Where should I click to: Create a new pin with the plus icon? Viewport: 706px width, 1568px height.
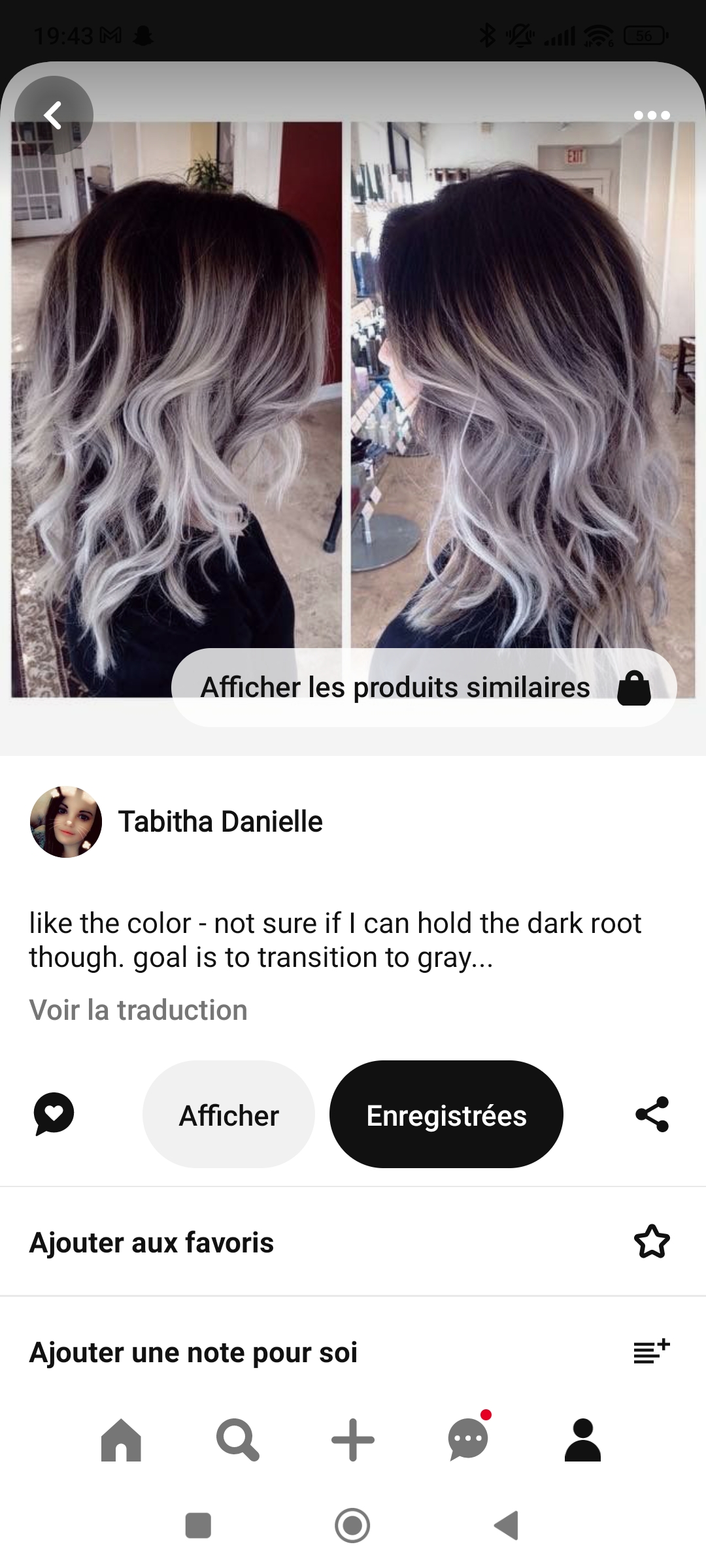[x=353, y=1439]
